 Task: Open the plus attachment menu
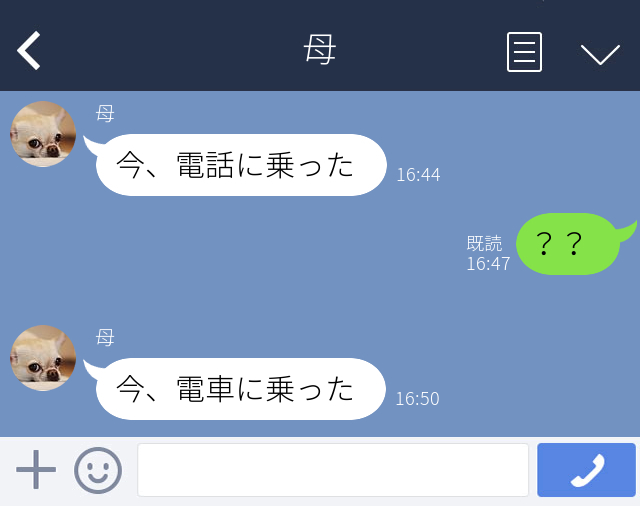(x=36, y=470)
